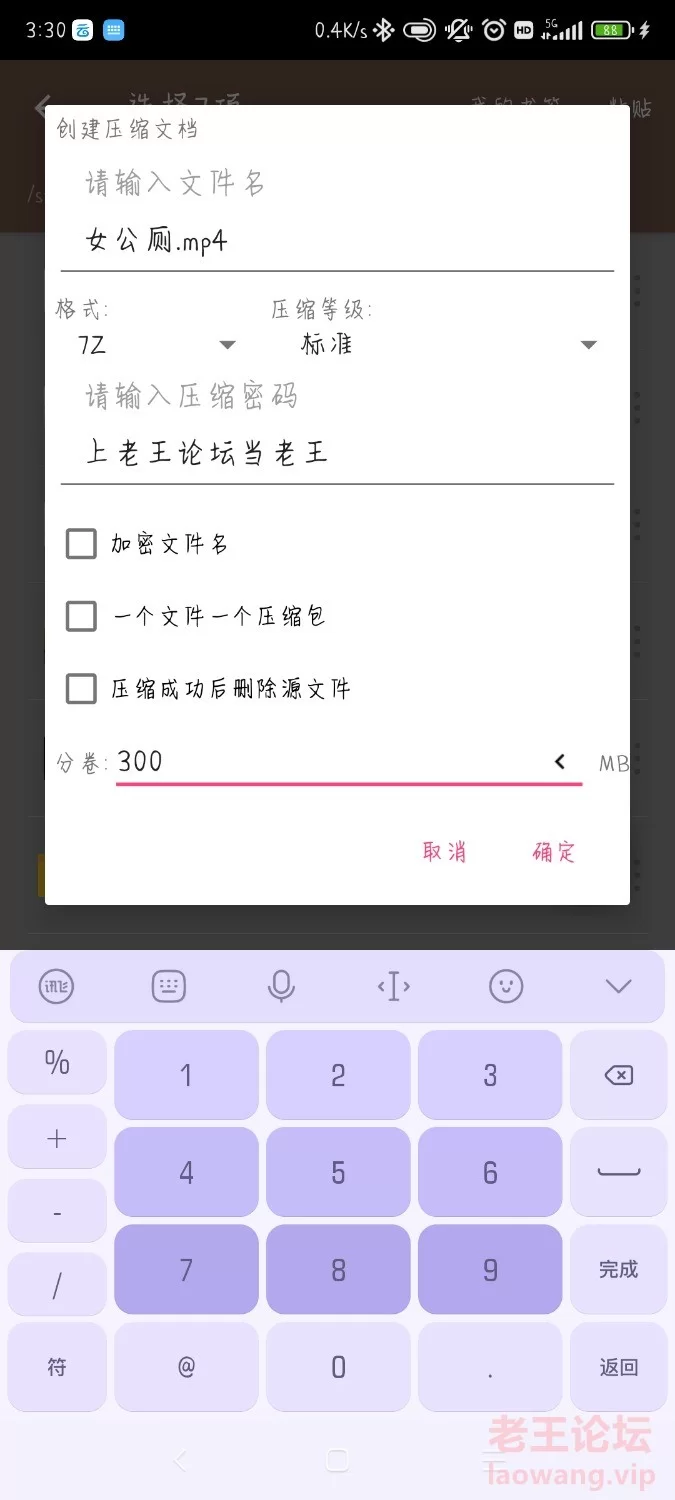Tap the microphone icon for voice input
This screenshot has width=675, height=1500.
[x=281, y=987]
